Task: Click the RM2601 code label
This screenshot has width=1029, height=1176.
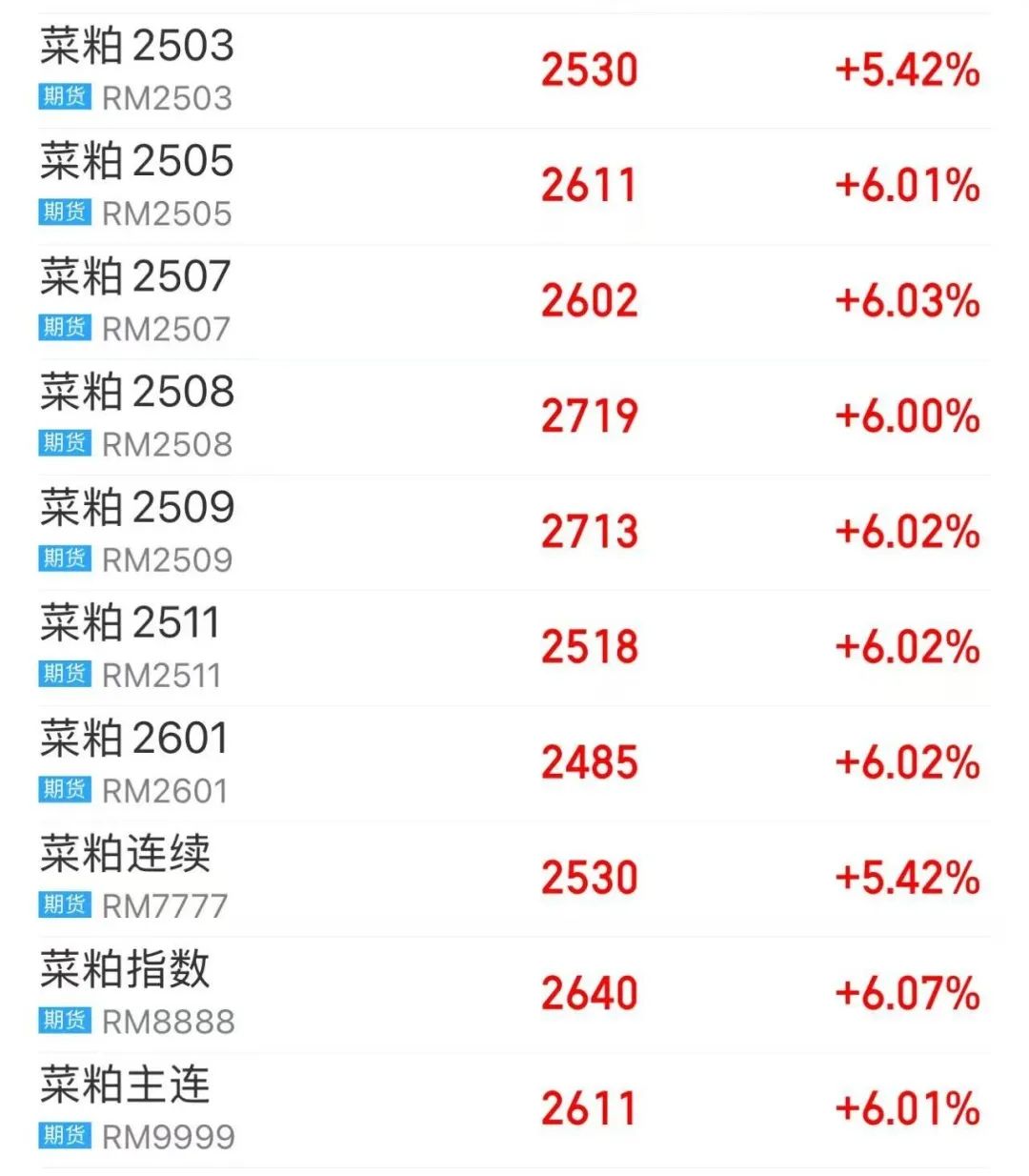Action: click(x=164, y=790)
